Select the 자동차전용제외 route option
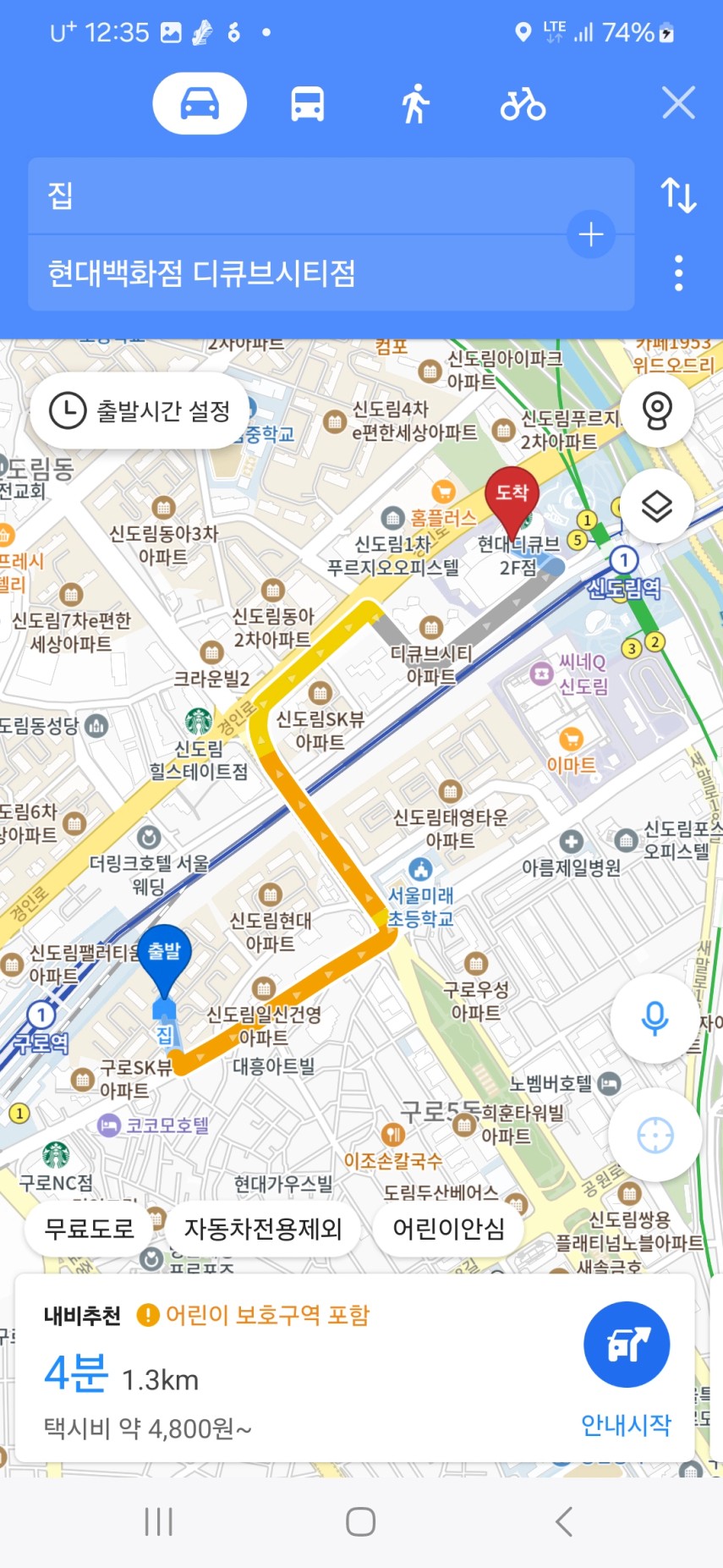 pyautogui.click(x=263, y=1229)
